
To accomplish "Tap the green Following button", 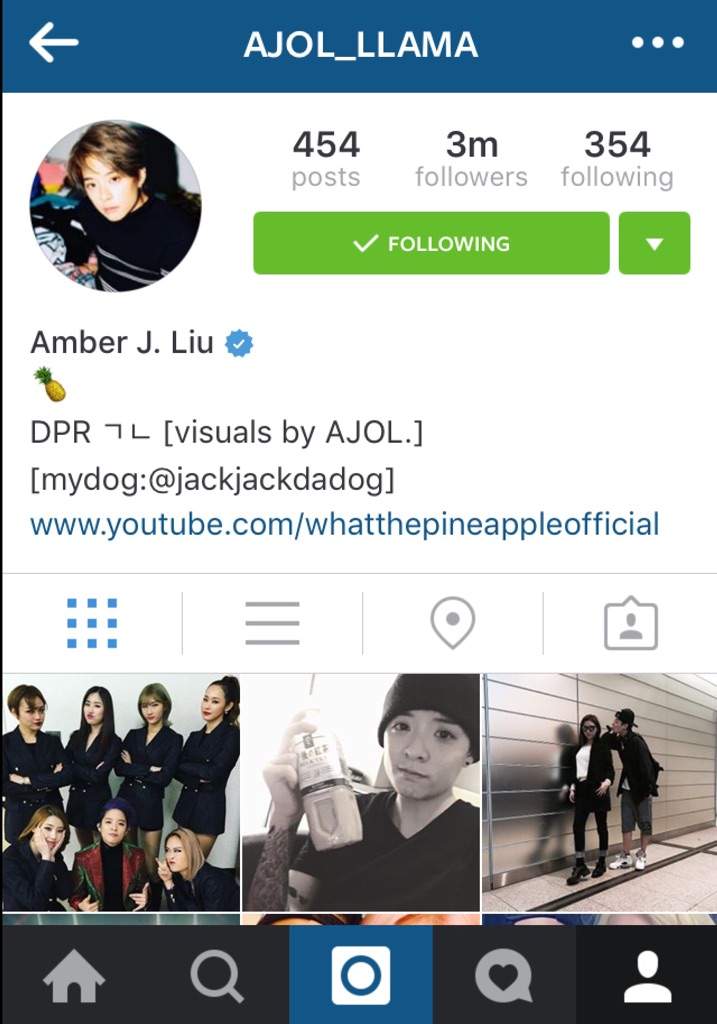I will click(x=431, y=243).
